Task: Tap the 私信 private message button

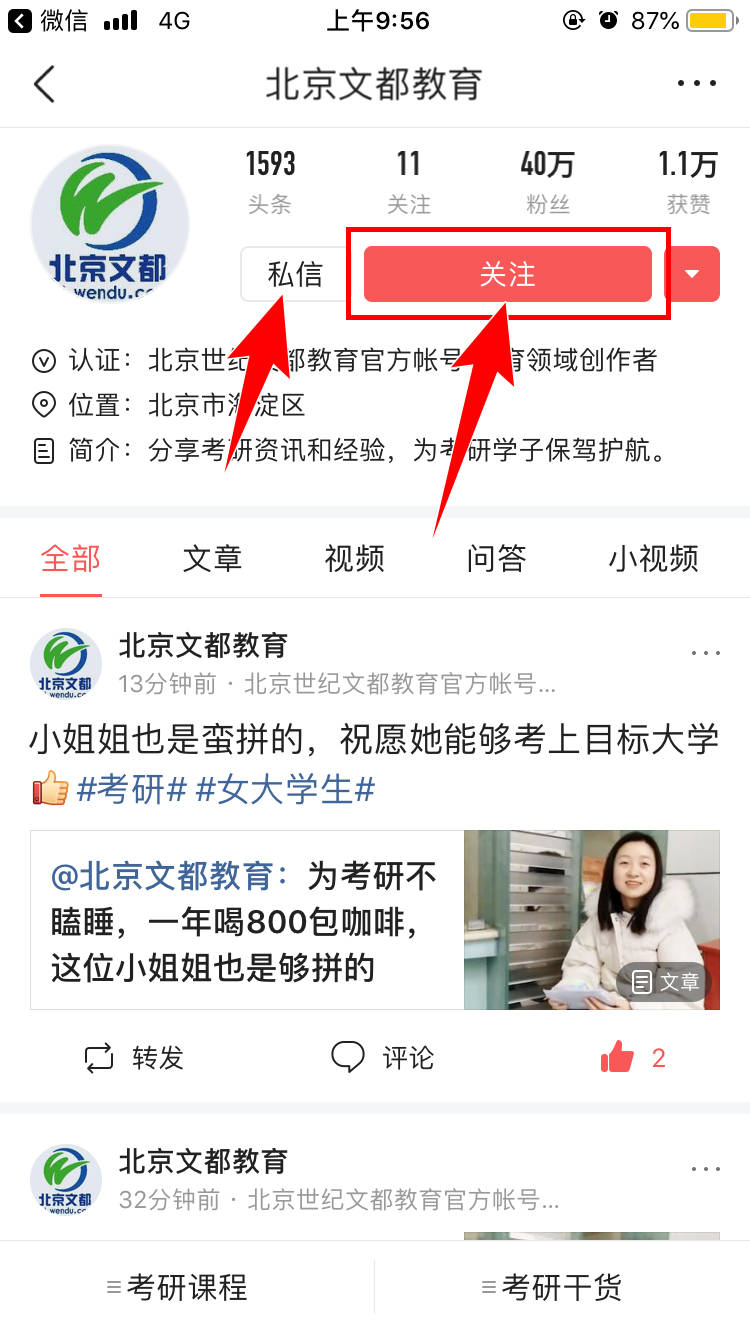Action: [x=292, y=273]
